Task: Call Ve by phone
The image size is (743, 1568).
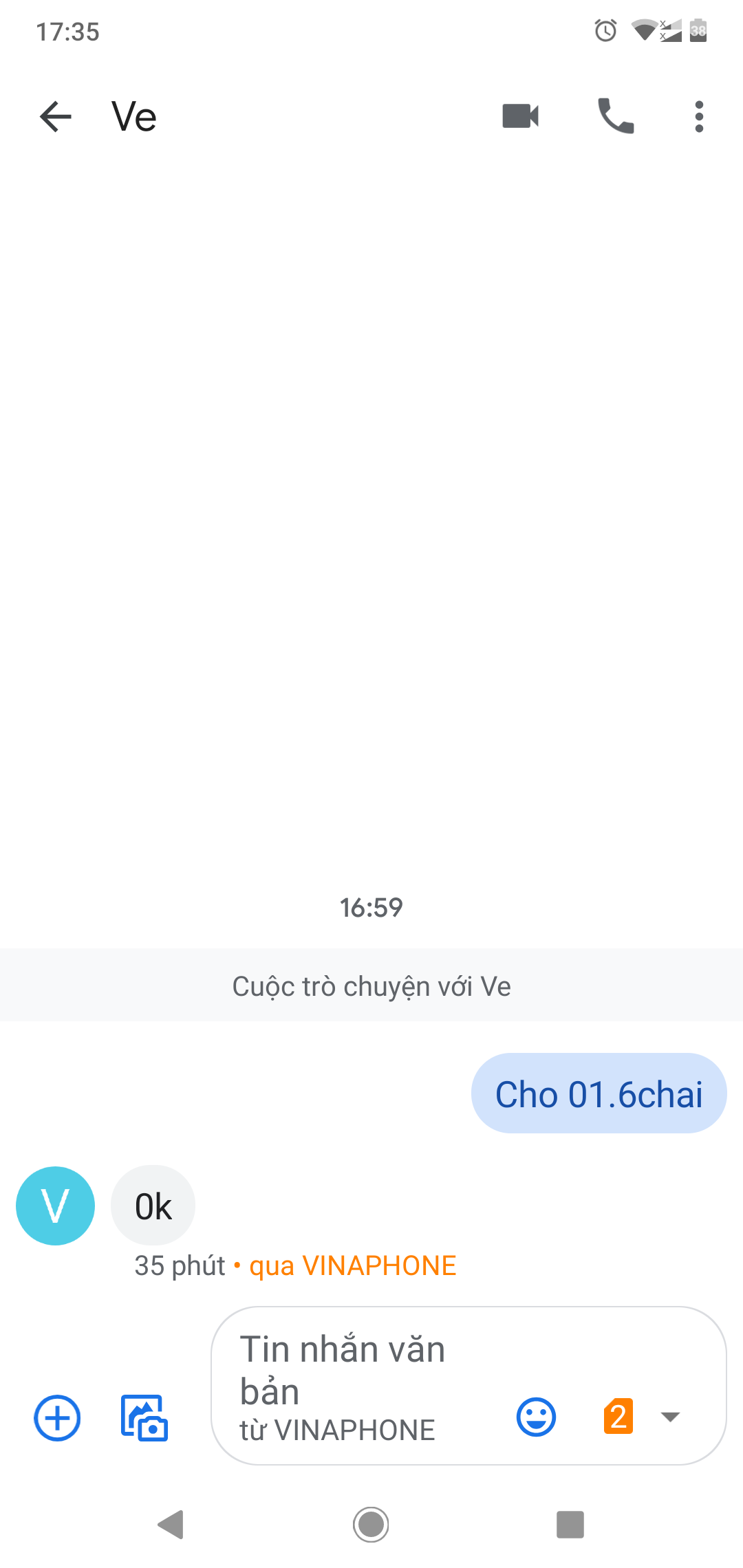Action: pos(616,116)
